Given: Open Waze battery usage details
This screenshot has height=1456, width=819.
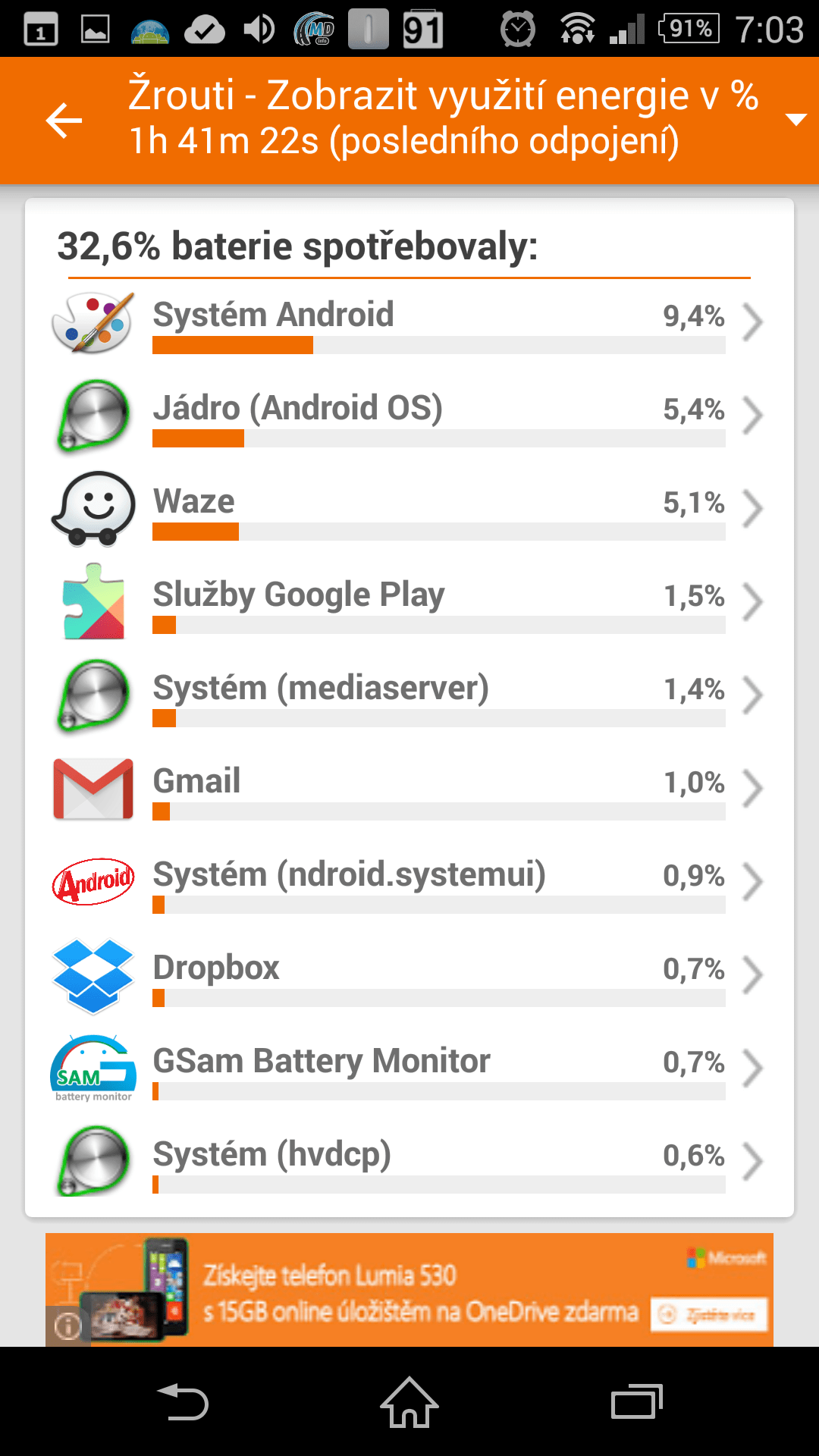Looking at the screenshot, I should 409,510.
